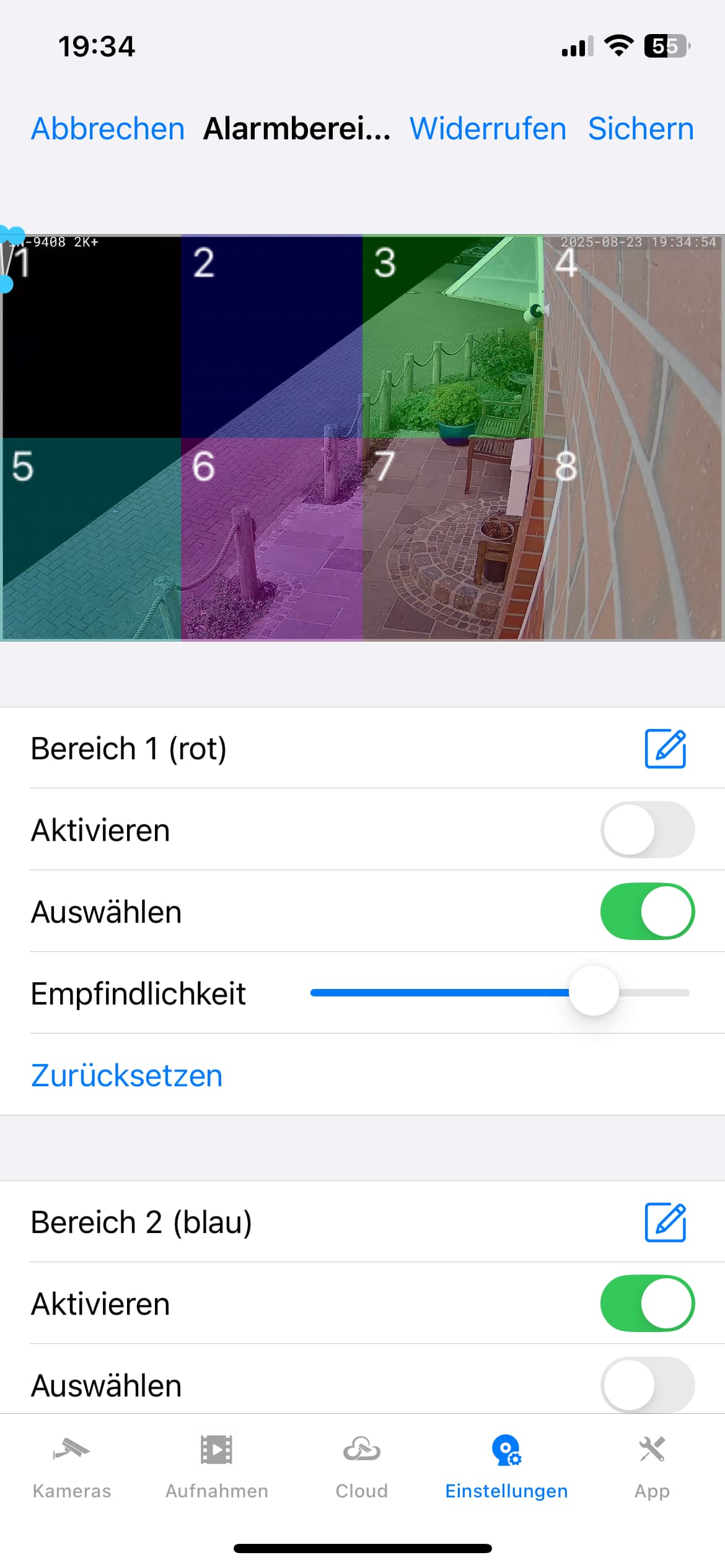The height and width of the screenshot is (1568, 725).
Task: Select the Einstellungen tab
Action: pos(506,1466)
